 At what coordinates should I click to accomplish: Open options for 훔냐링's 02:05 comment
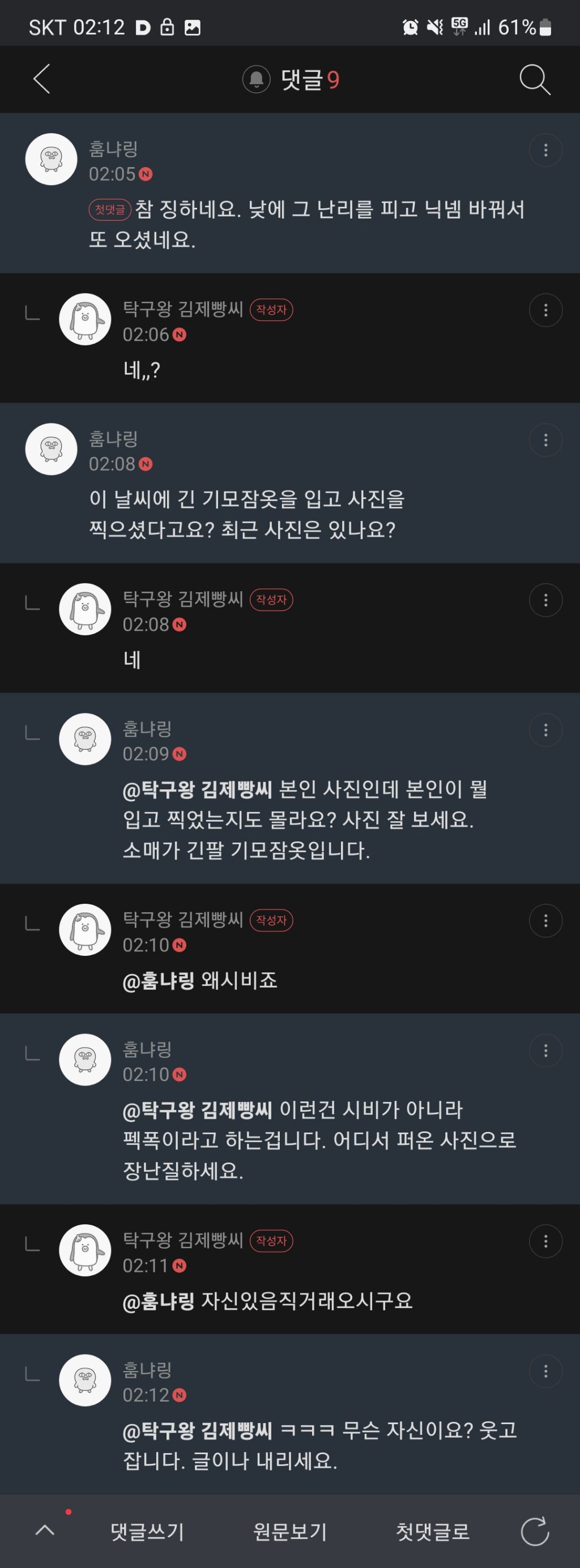pos(545,151)
